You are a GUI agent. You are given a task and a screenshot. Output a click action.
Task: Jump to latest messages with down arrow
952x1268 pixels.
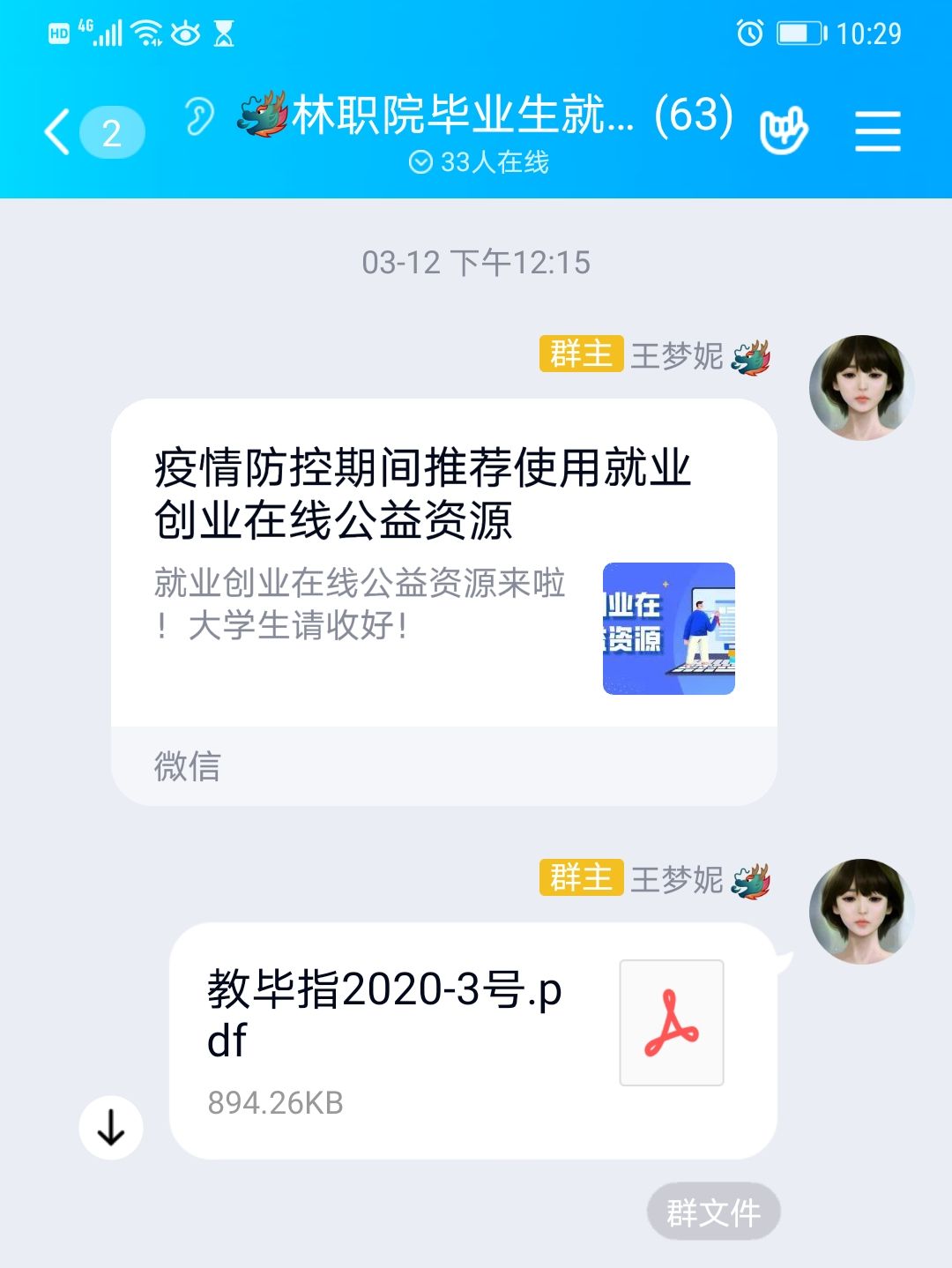(x=111, y=1128)
